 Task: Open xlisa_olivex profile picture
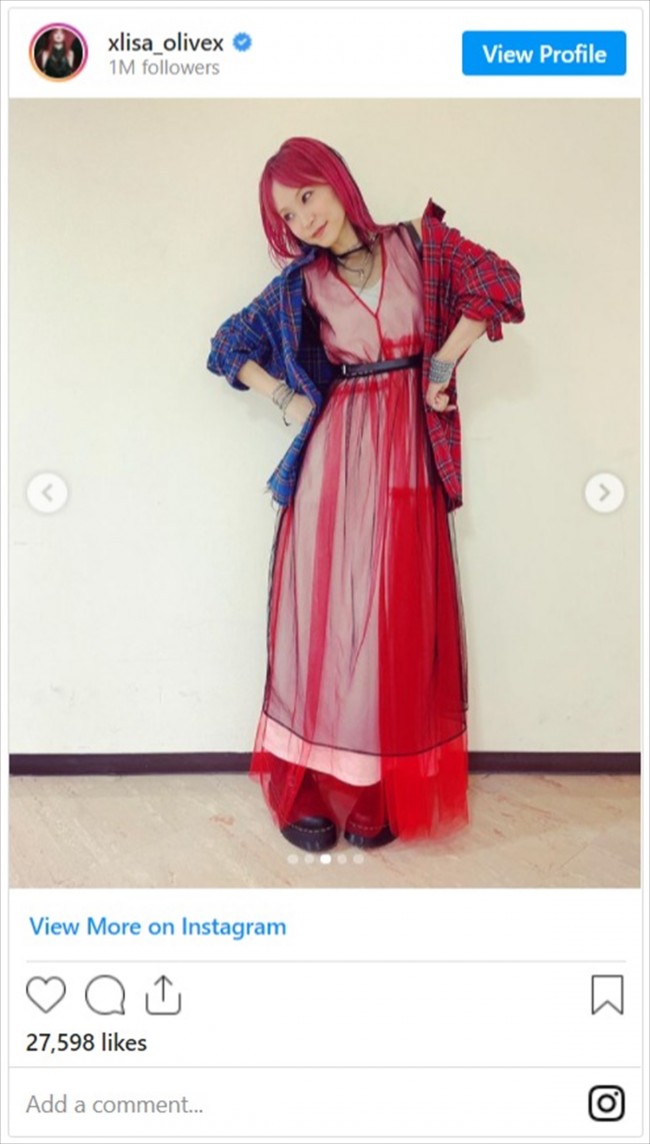(x=58, y=52)
